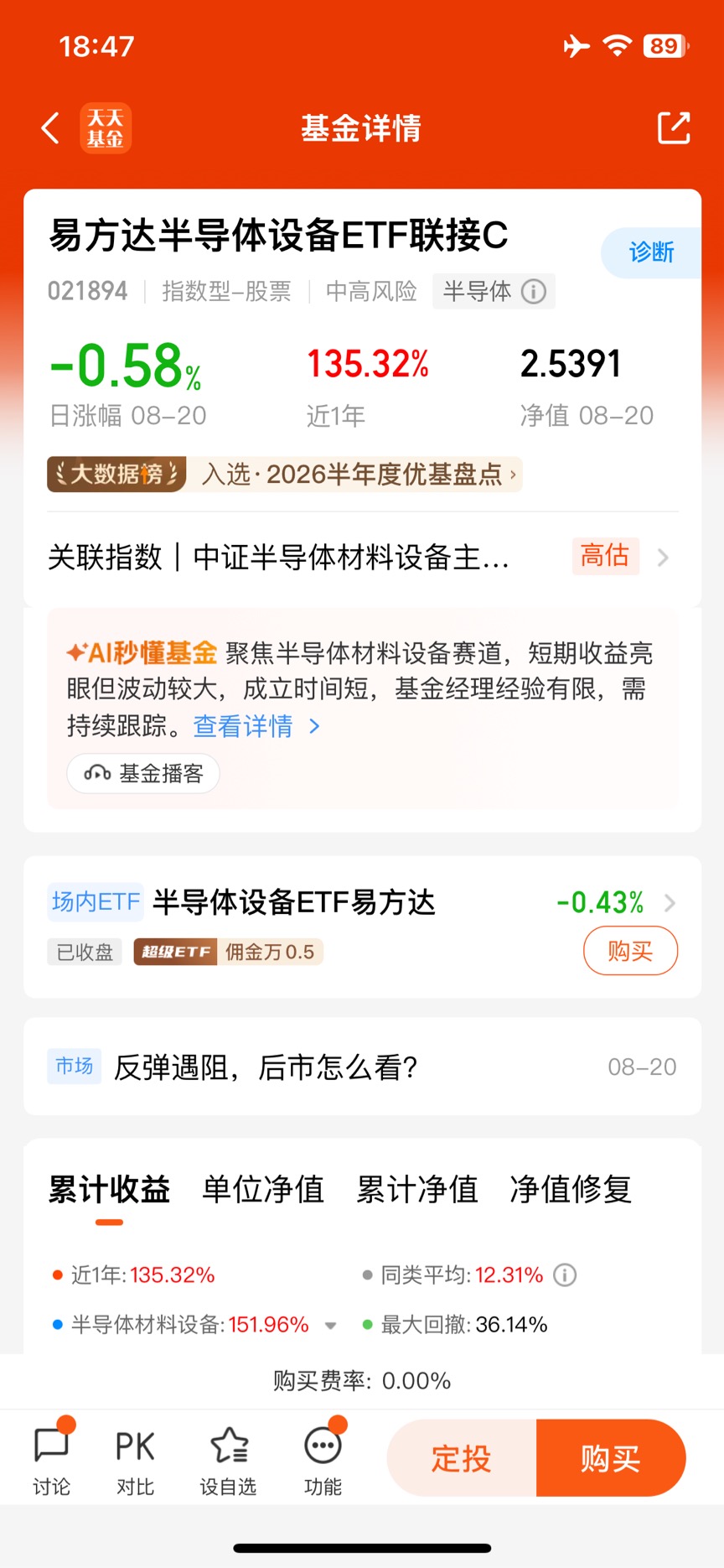Switch to 净值修复 tab

(x=571, y=1189)
